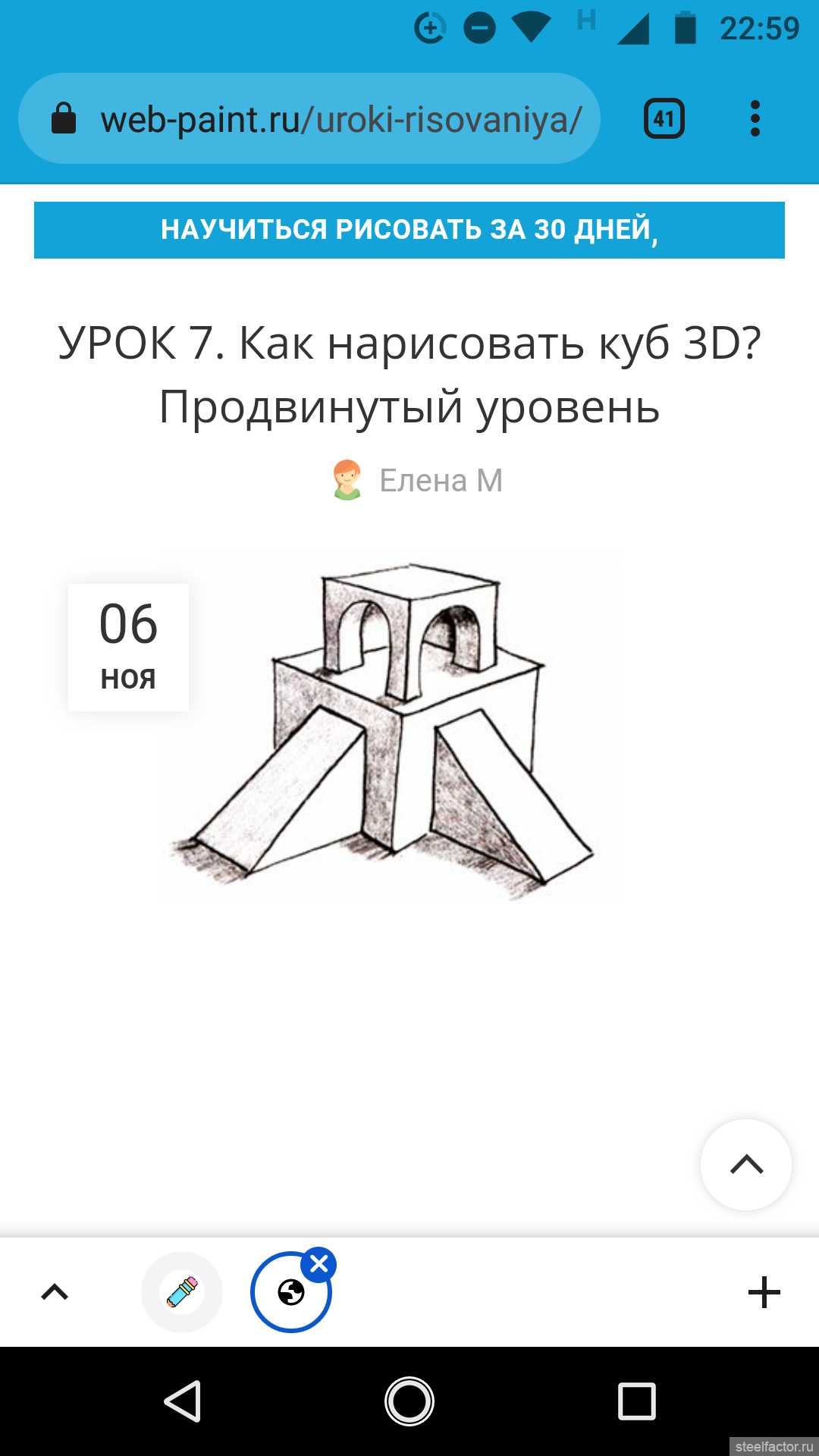Open the recent apps overview

click(x=637, y=1401)
